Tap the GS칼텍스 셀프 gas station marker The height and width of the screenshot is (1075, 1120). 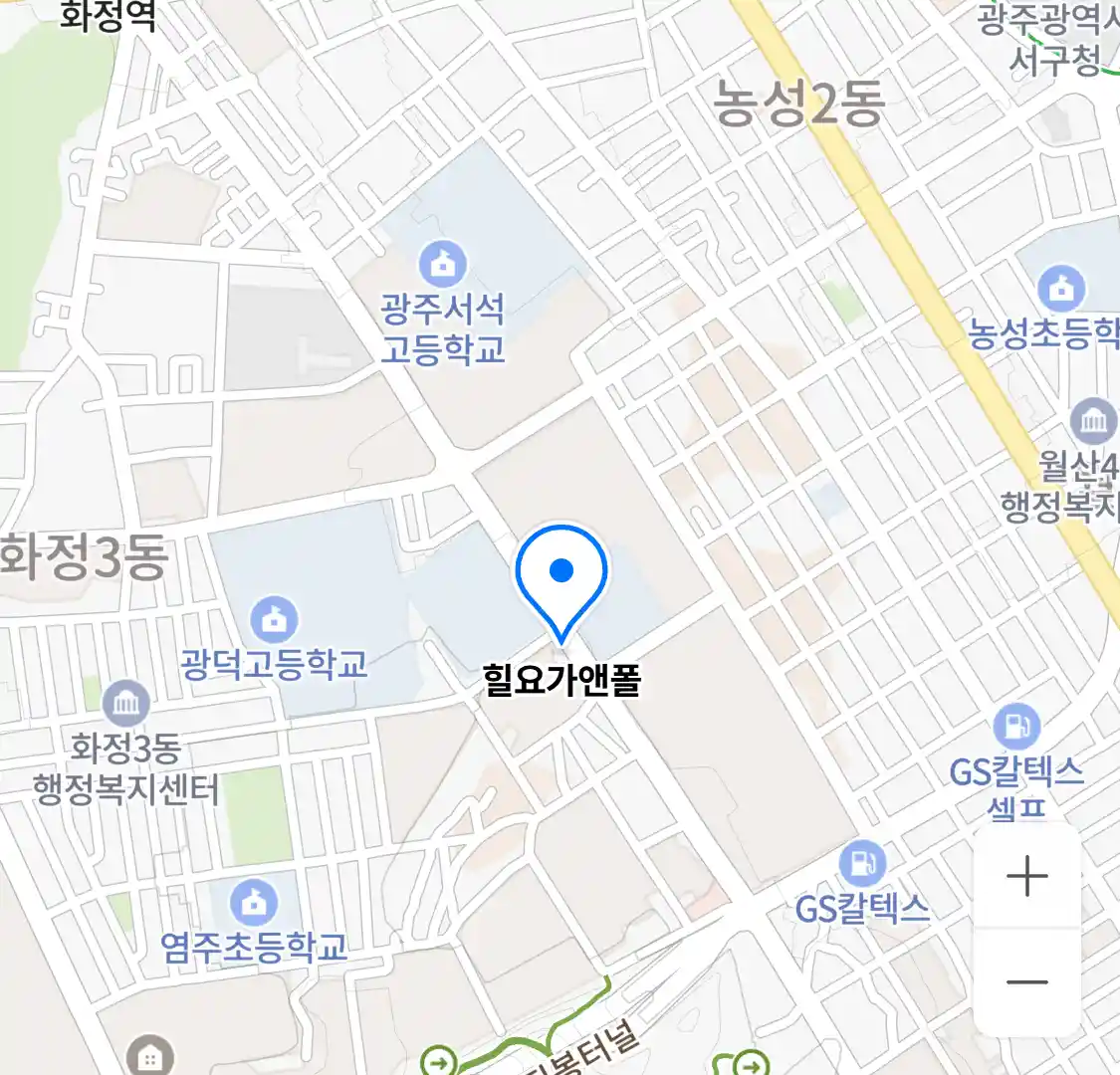click(x=1015, y=728)
